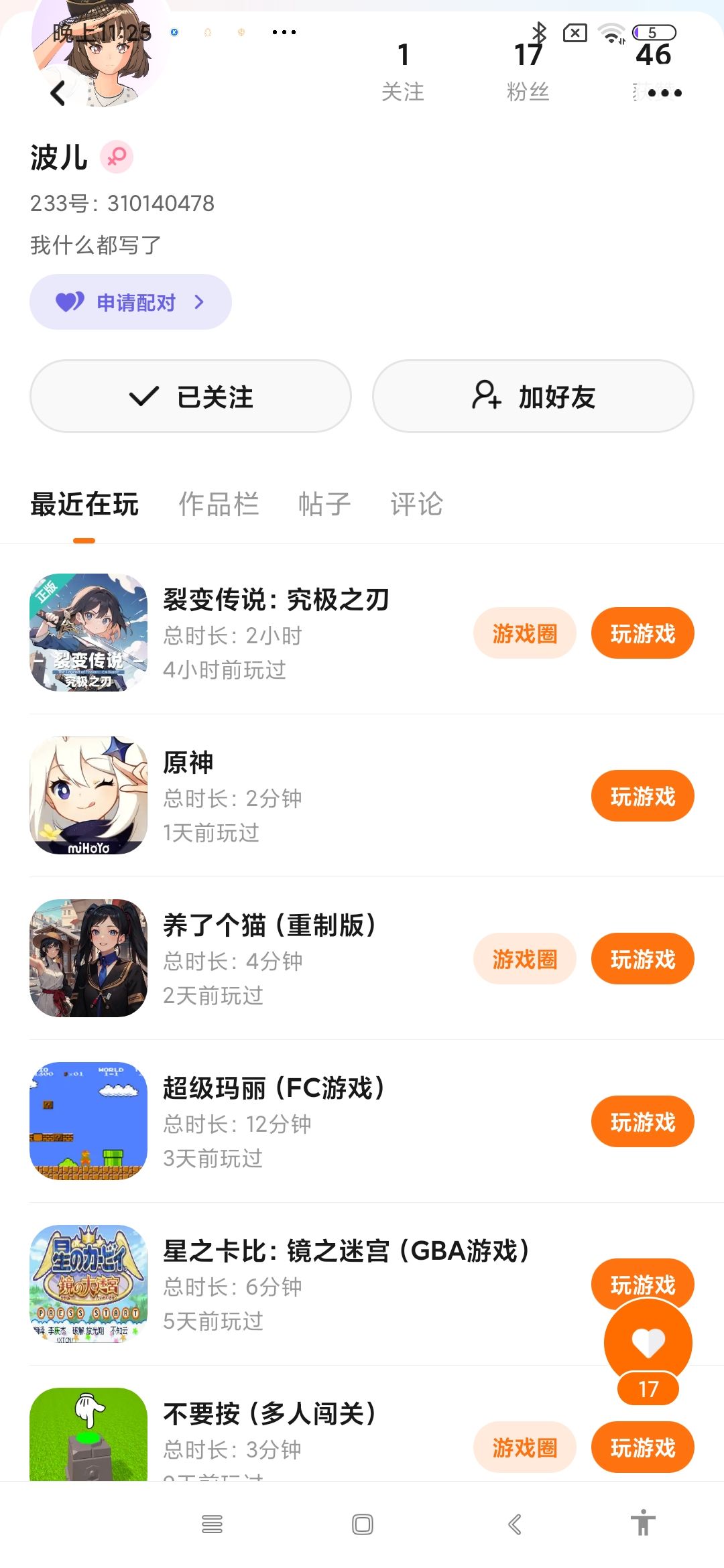View 游戏圈 for 不要按（多人闯关）

tap(524, 1447)
